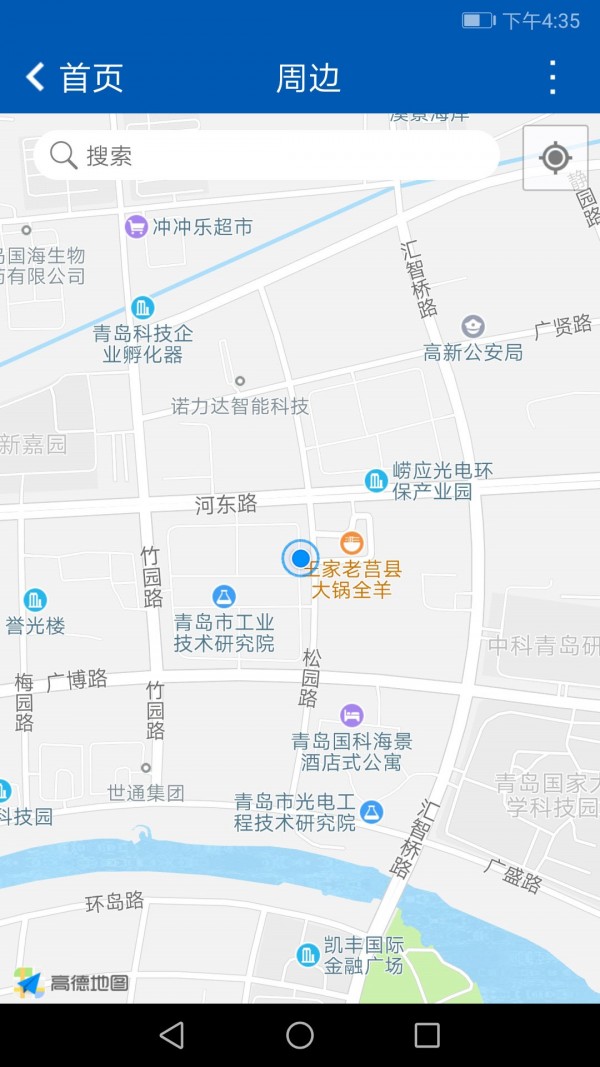
Task: Select the 青岛国科海景酒店式公寓 hotel marker
Action: (x=351, y=715)
